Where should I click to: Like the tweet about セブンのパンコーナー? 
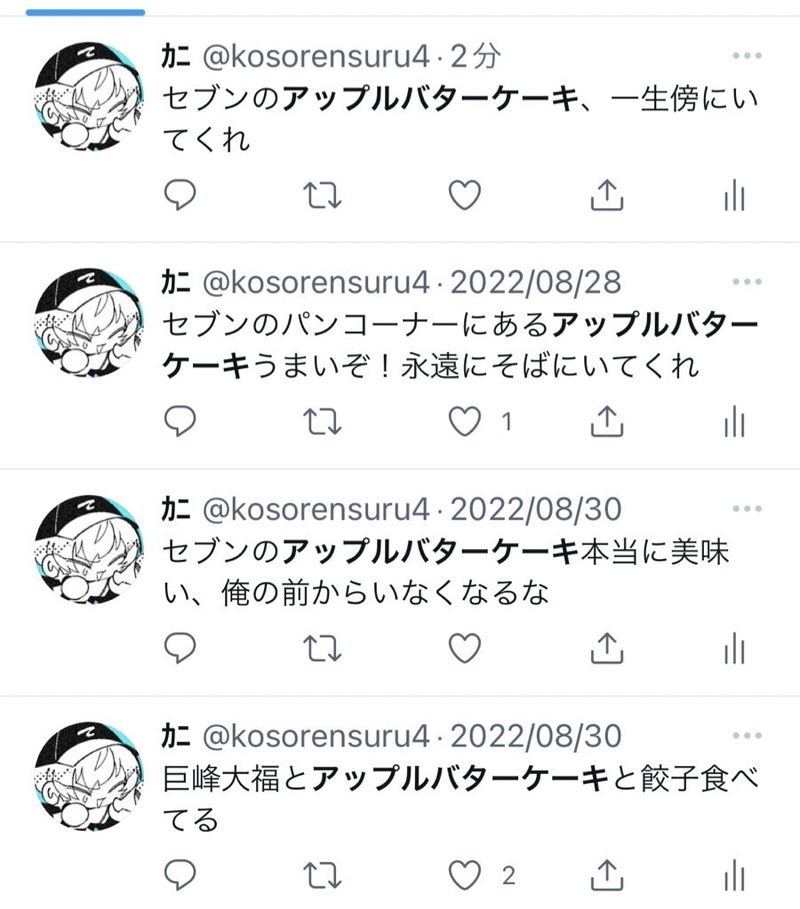[464, 422]
